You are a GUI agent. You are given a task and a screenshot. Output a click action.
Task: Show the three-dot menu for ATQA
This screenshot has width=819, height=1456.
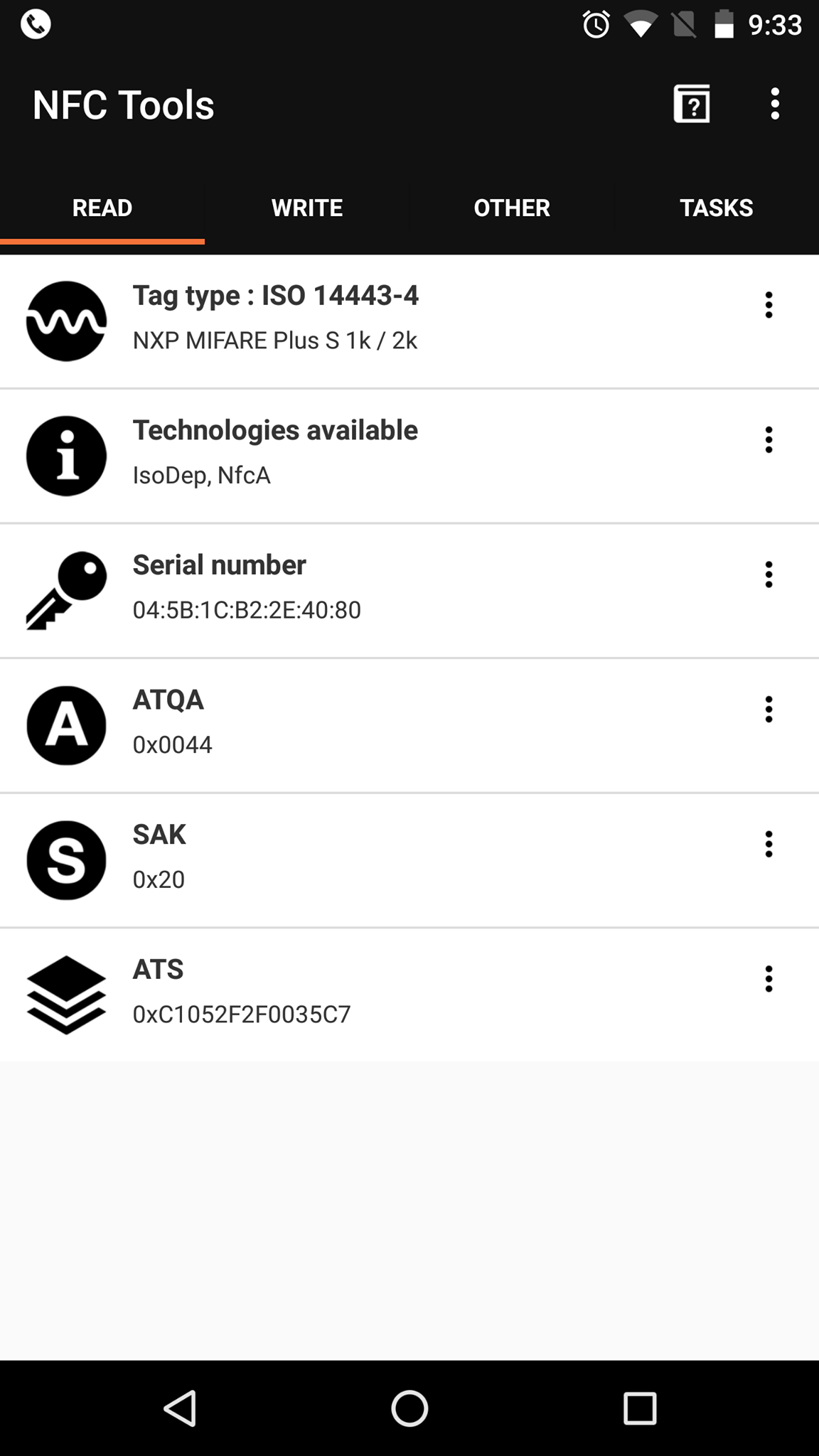[769, 710]
